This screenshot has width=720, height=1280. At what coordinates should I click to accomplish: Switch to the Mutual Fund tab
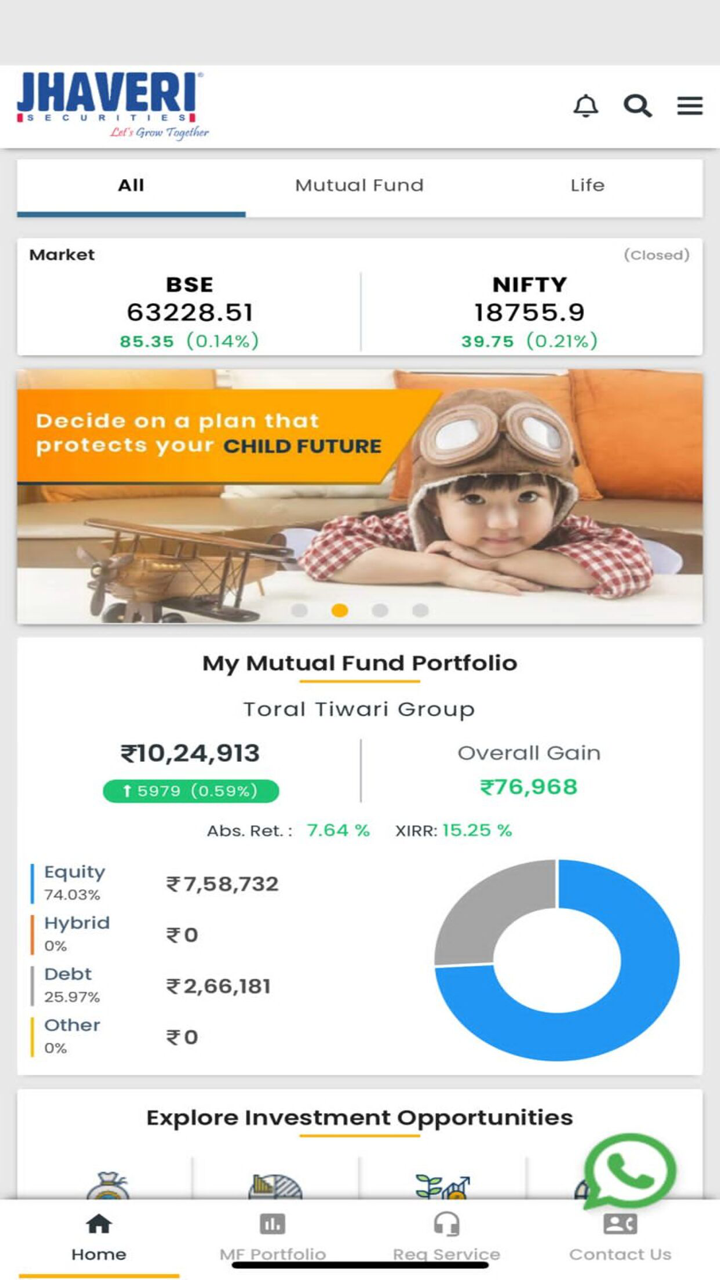click(359, 185)
